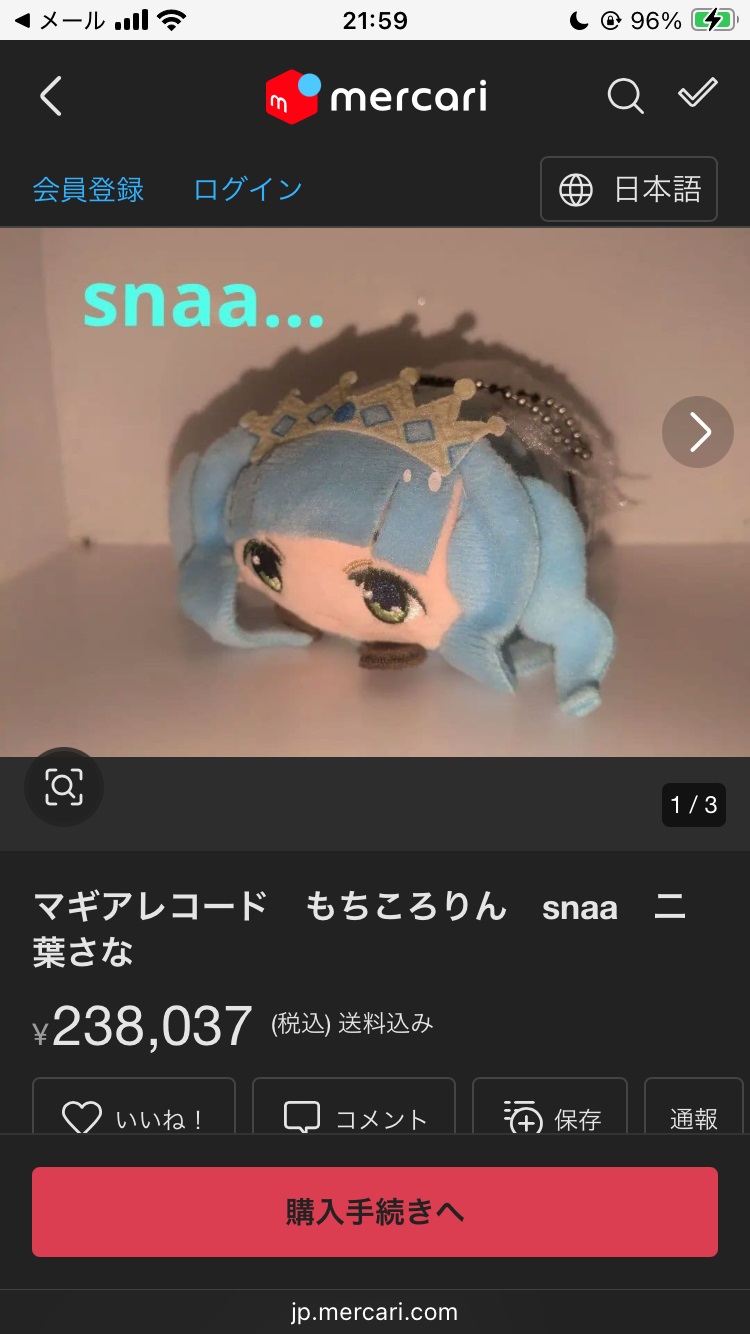The width and height of the screenshot is (750, 1334).
Task: Report this listing via 通報
Action: pyautogui.click(x=694, y=1114)
